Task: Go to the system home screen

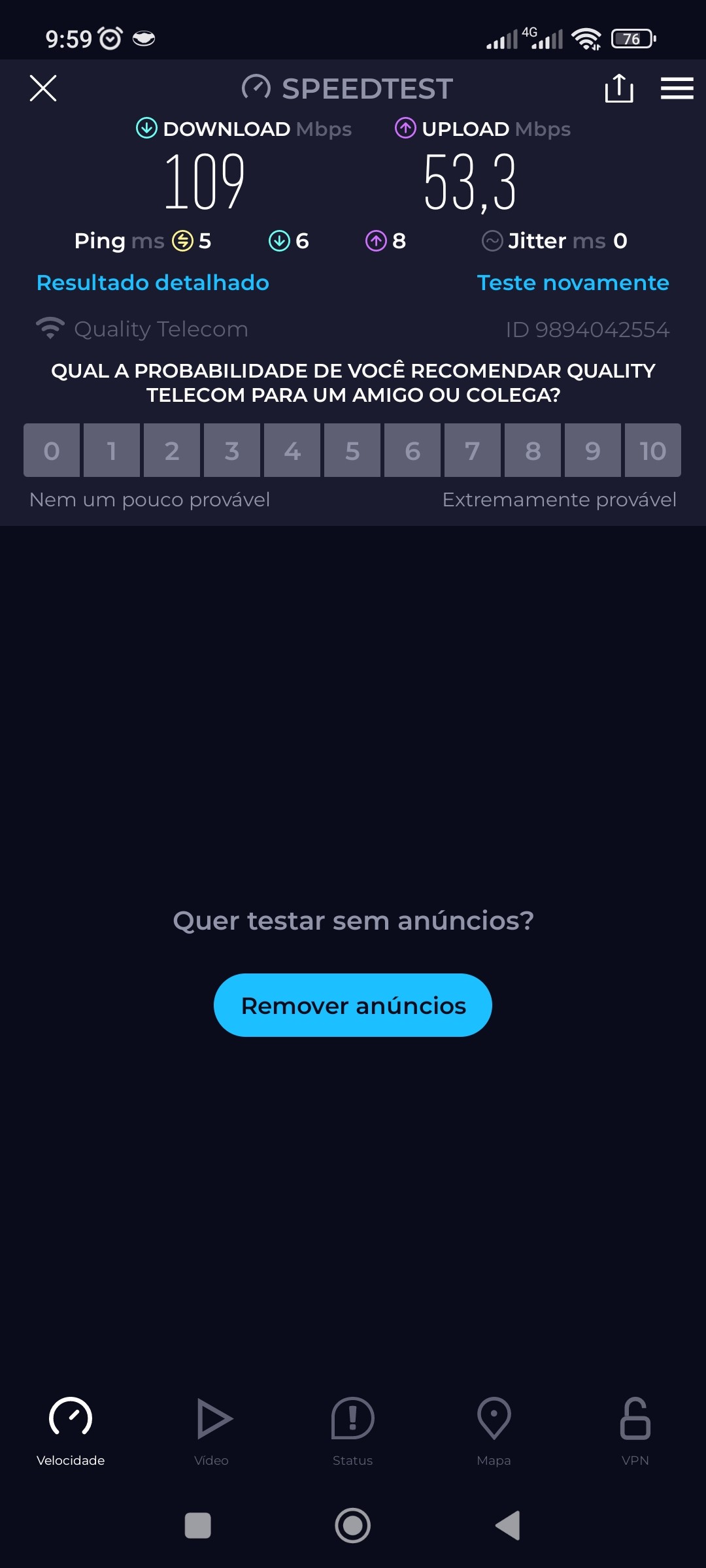Action: point(353,1526)
